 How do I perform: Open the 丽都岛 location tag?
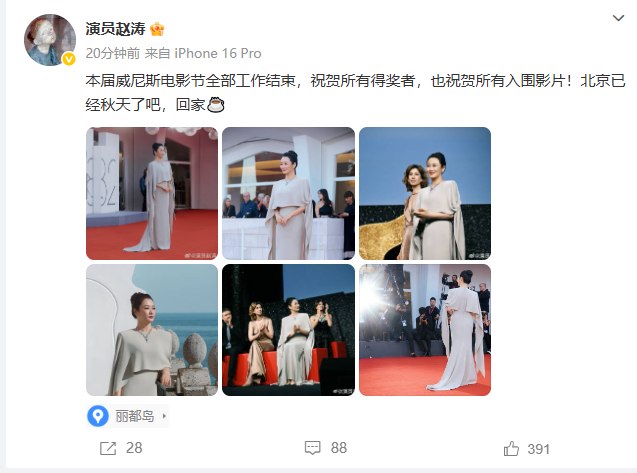pyautogui.click(x=134, y=415)
